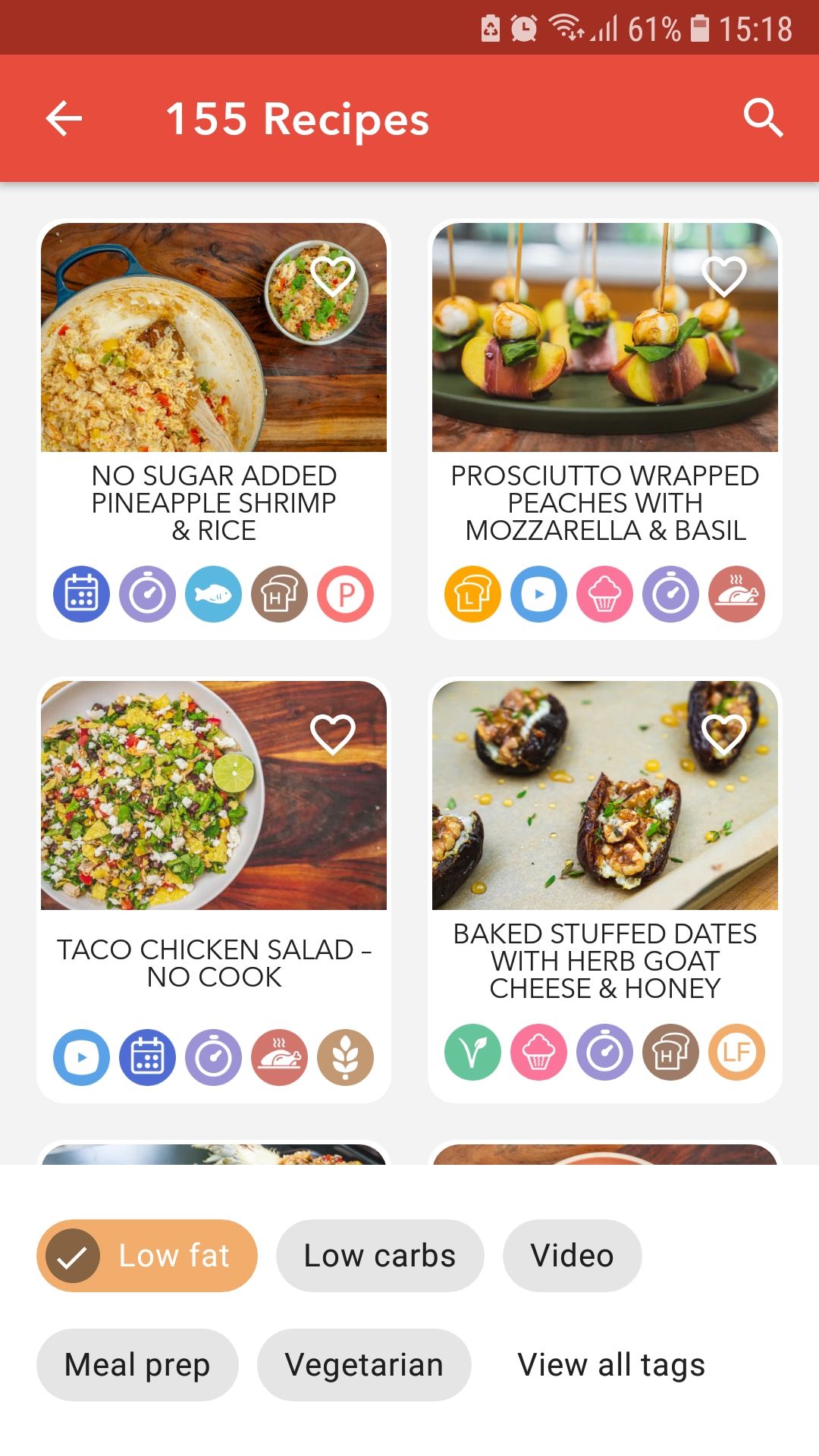The image size is (819, 1456).
Task: Toggle the Video filter chip
Action: point(572,1255)
